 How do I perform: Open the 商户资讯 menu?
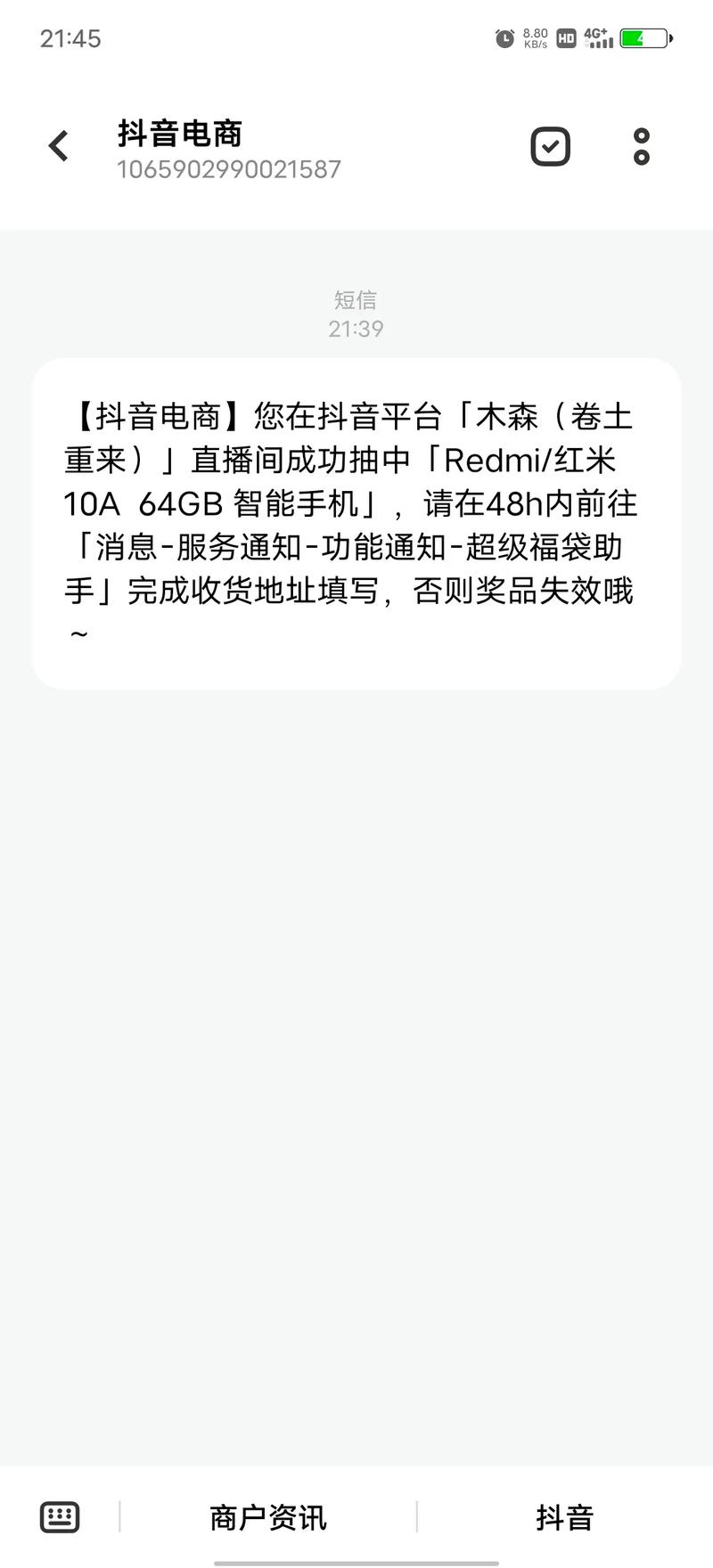[x=268, y=1517]
